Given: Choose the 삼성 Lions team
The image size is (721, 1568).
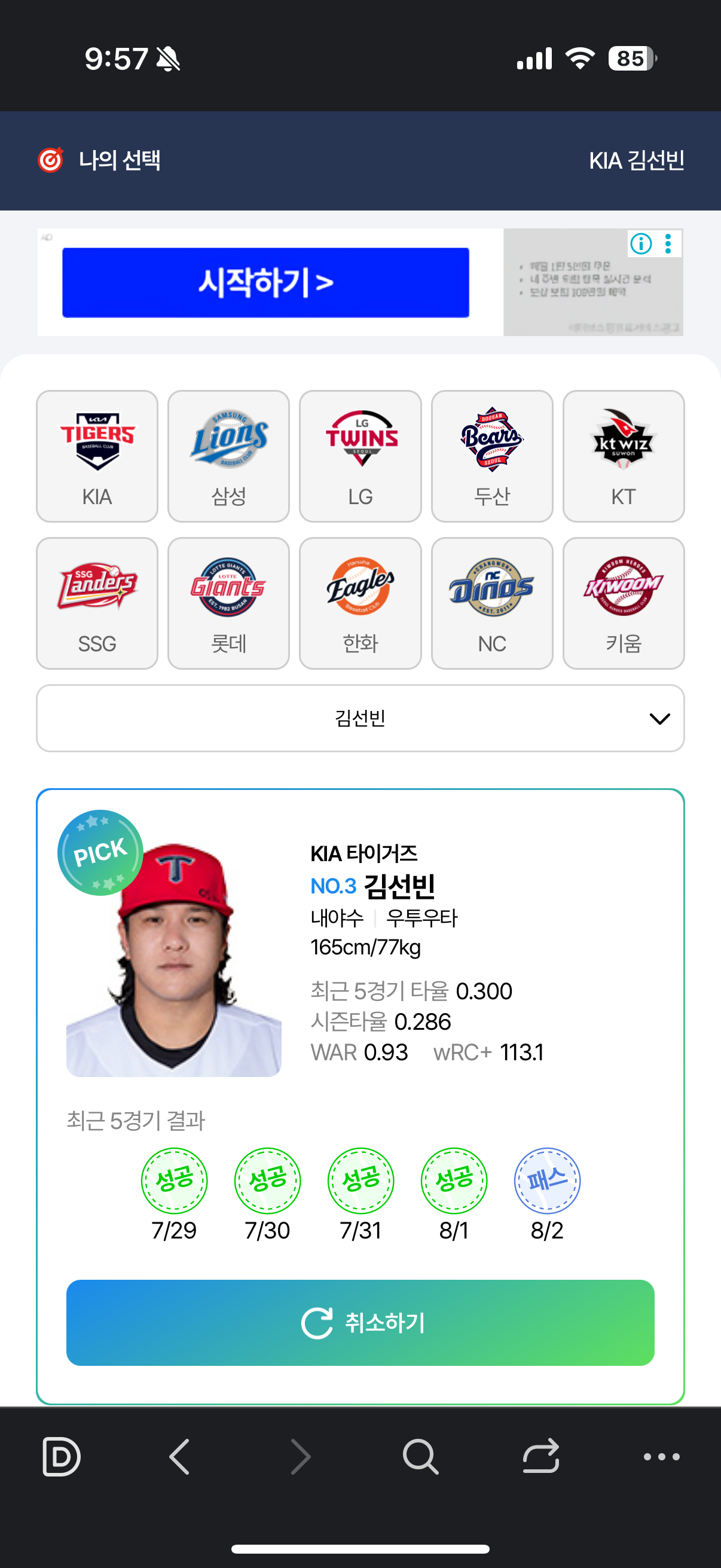Looking at the screenshot, I should pyautogui.click(x=229, y=456).
